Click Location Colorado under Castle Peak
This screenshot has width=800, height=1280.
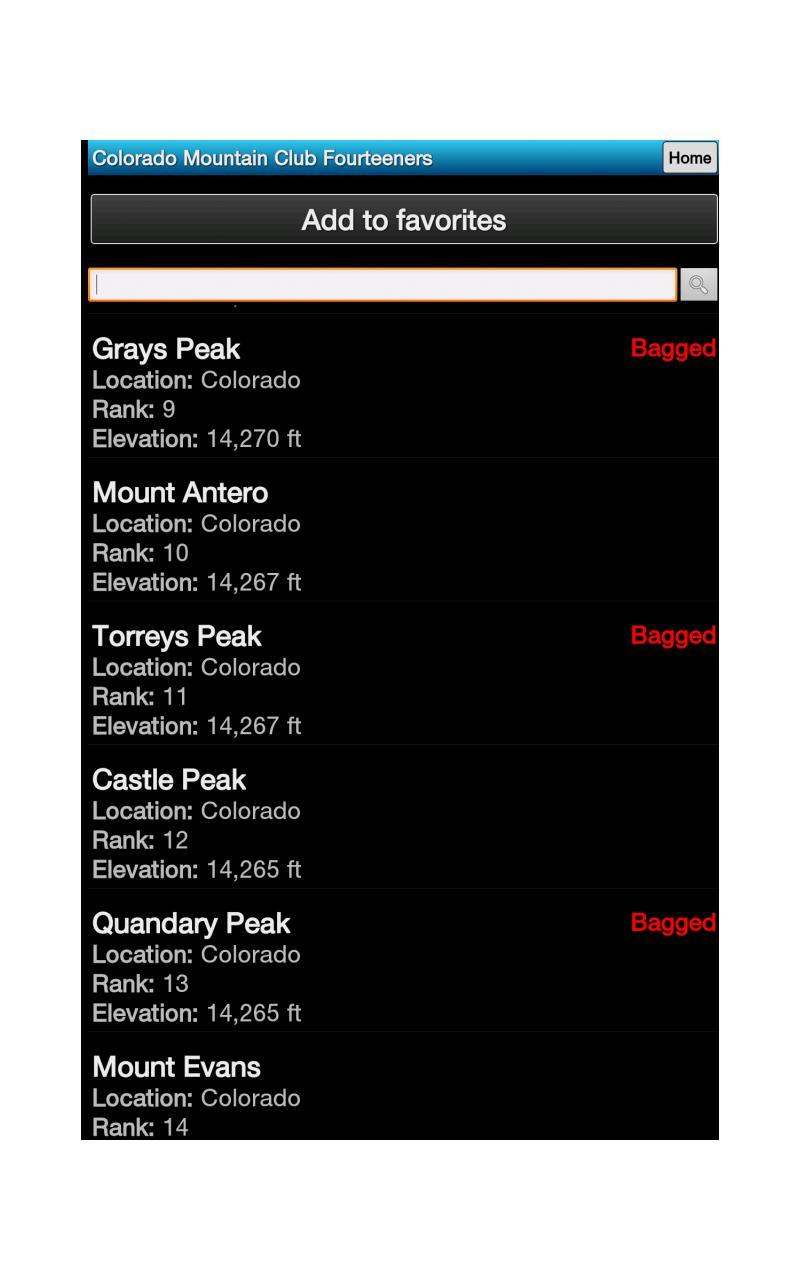pyautogui.click(x=196, y=810)
